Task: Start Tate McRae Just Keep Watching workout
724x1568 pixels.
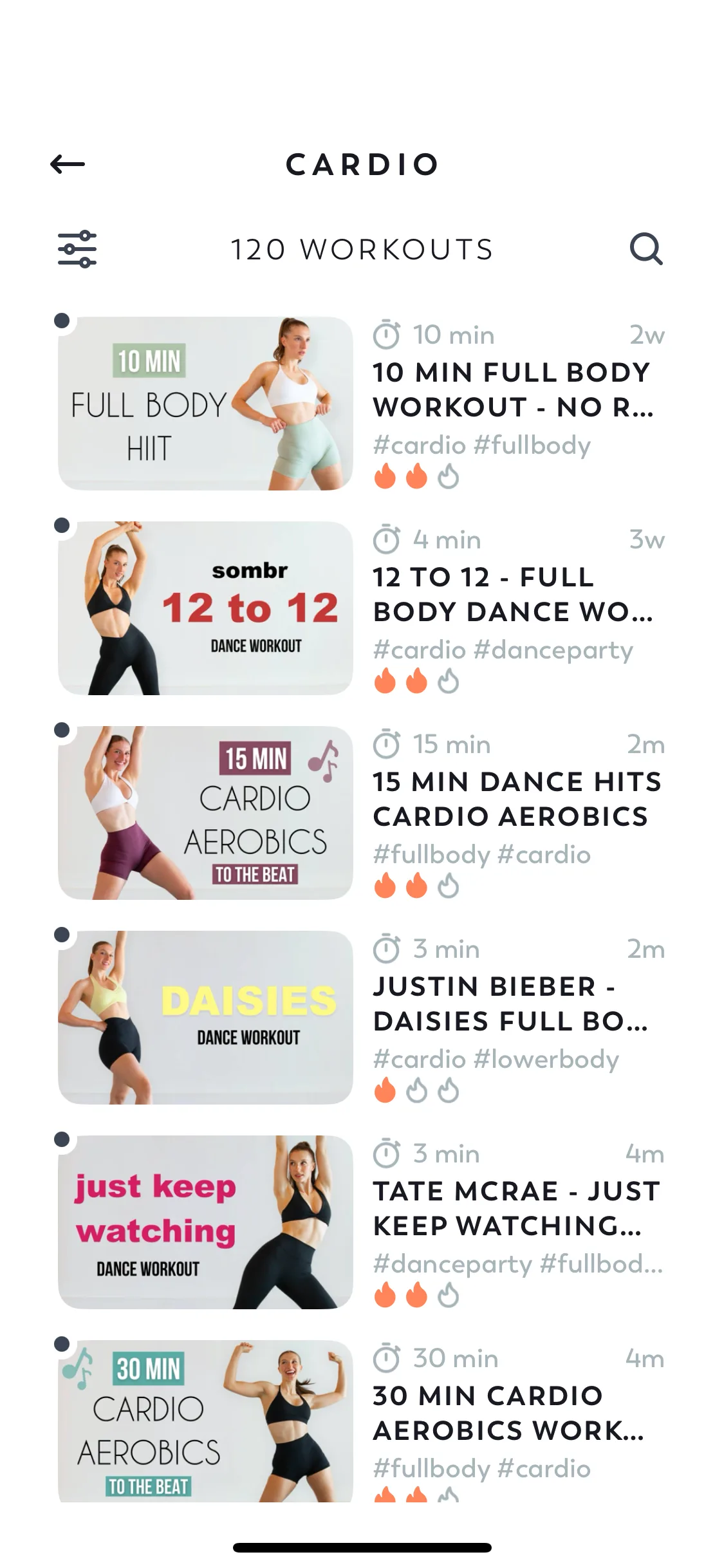Action: tap(206, 1222)
